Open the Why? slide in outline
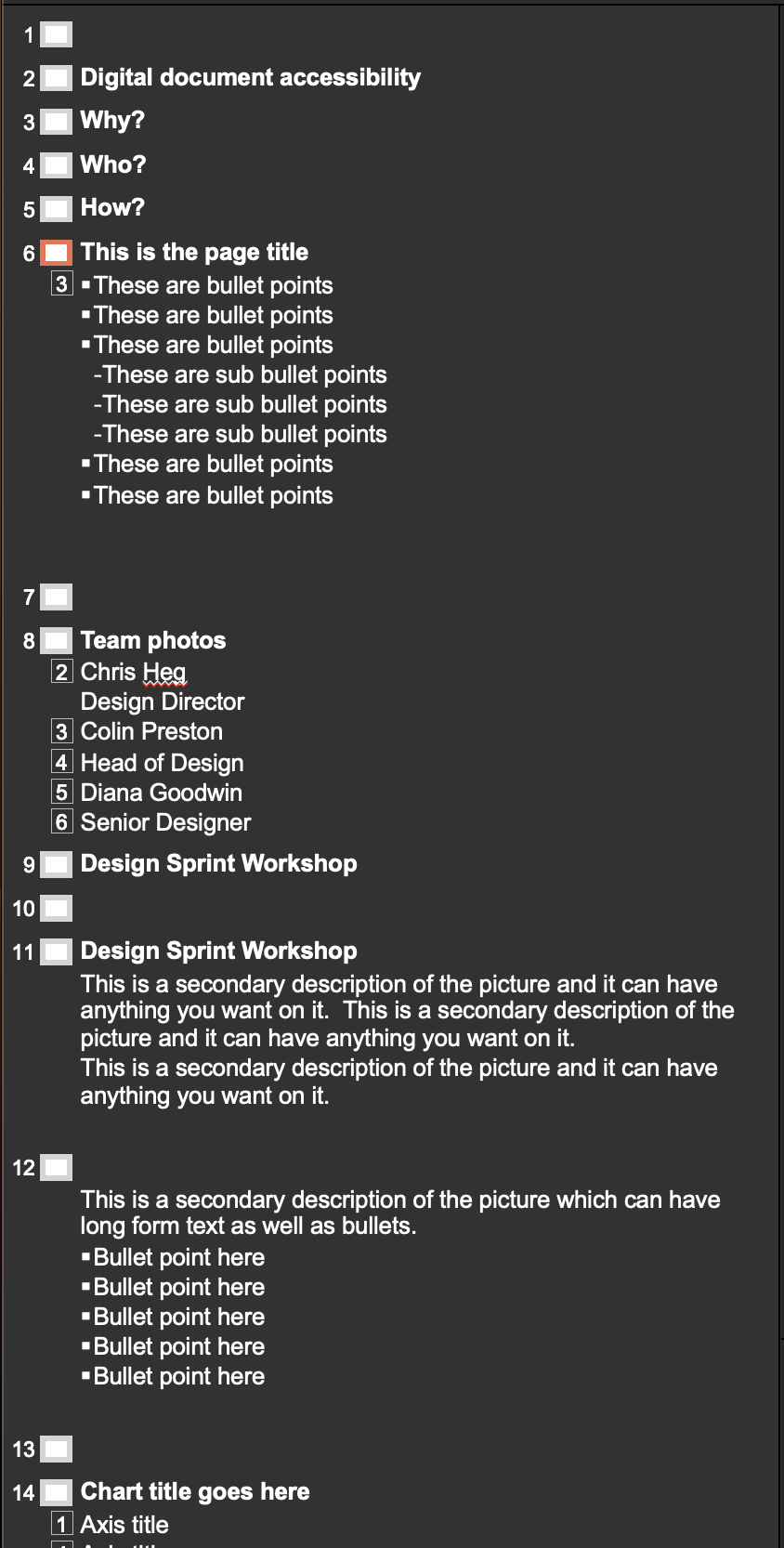Screen dimensions: 784x1548 tap(112, 121)
